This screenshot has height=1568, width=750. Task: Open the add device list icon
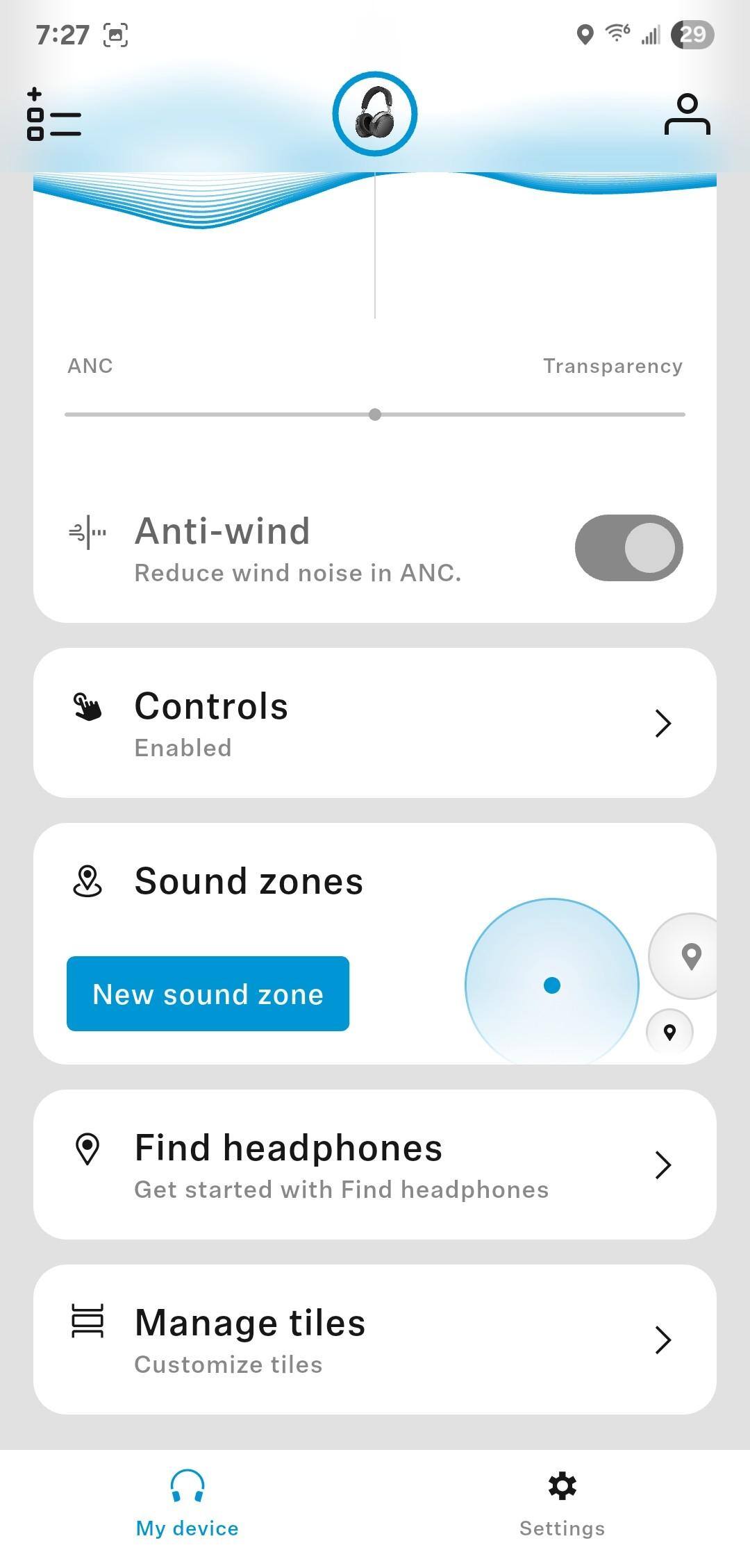[x=53, y=115]
